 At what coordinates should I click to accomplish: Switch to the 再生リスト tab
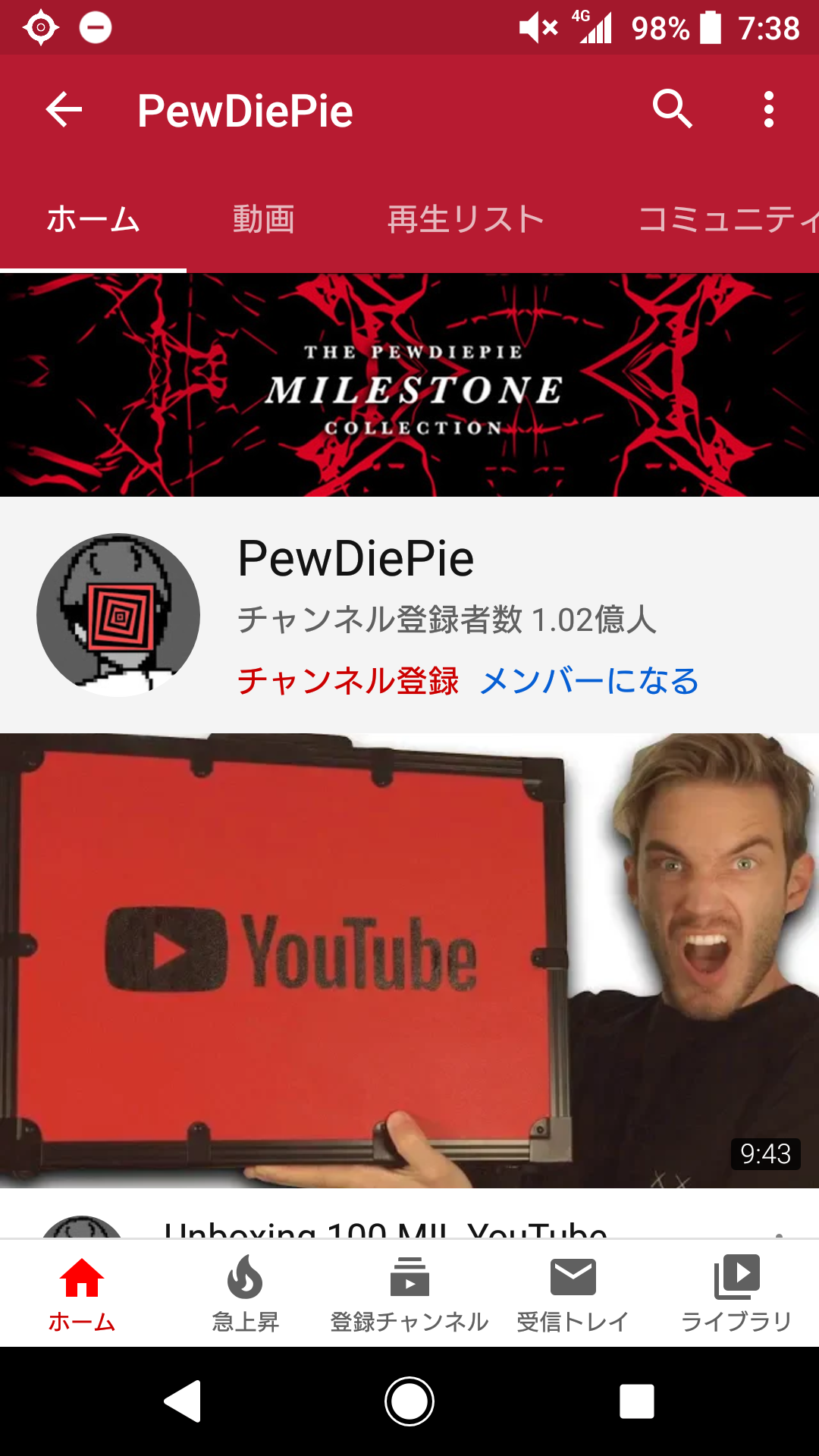click(x=466, y=219)
